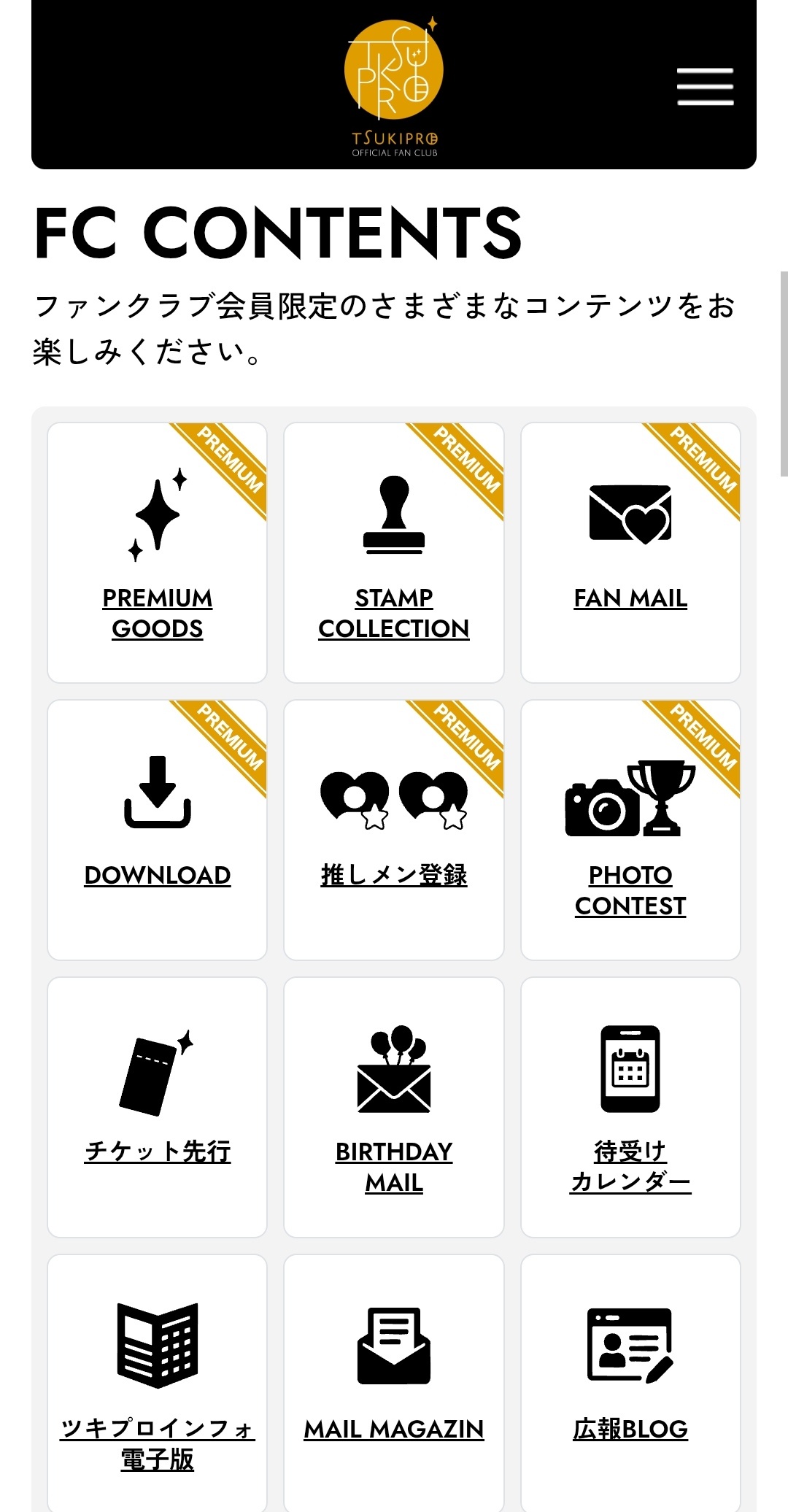This screenshot has height=1512, width=788.
Task: Open the hamburger menu
Action: point(705,87)
